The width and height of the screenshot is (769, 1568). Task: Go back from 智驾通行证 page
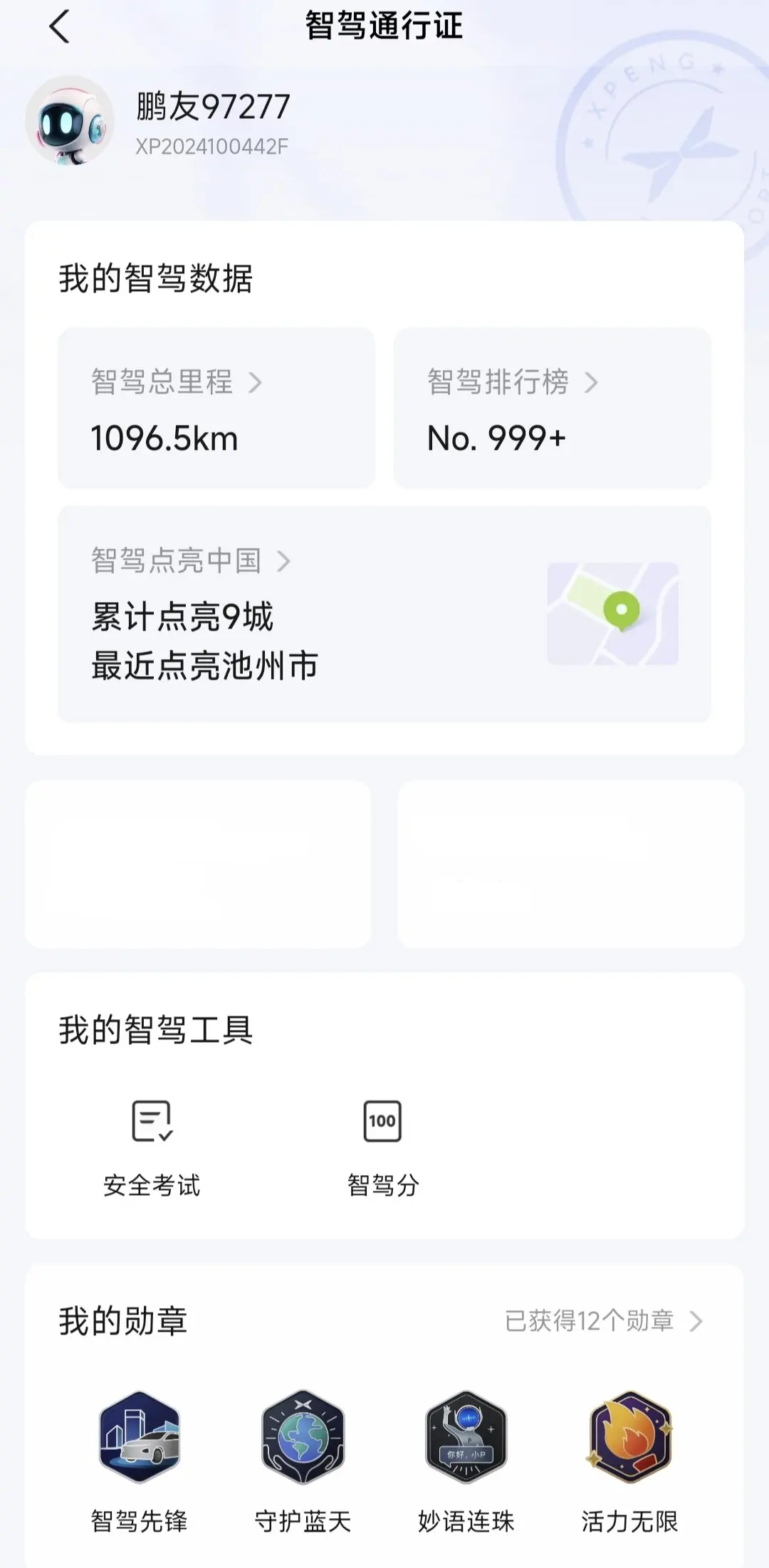click(x=60, y=27)
